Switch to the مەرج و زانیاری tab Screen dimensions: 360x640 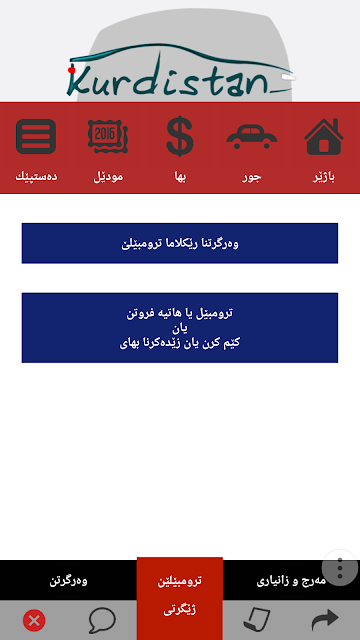tap(291, 580)
